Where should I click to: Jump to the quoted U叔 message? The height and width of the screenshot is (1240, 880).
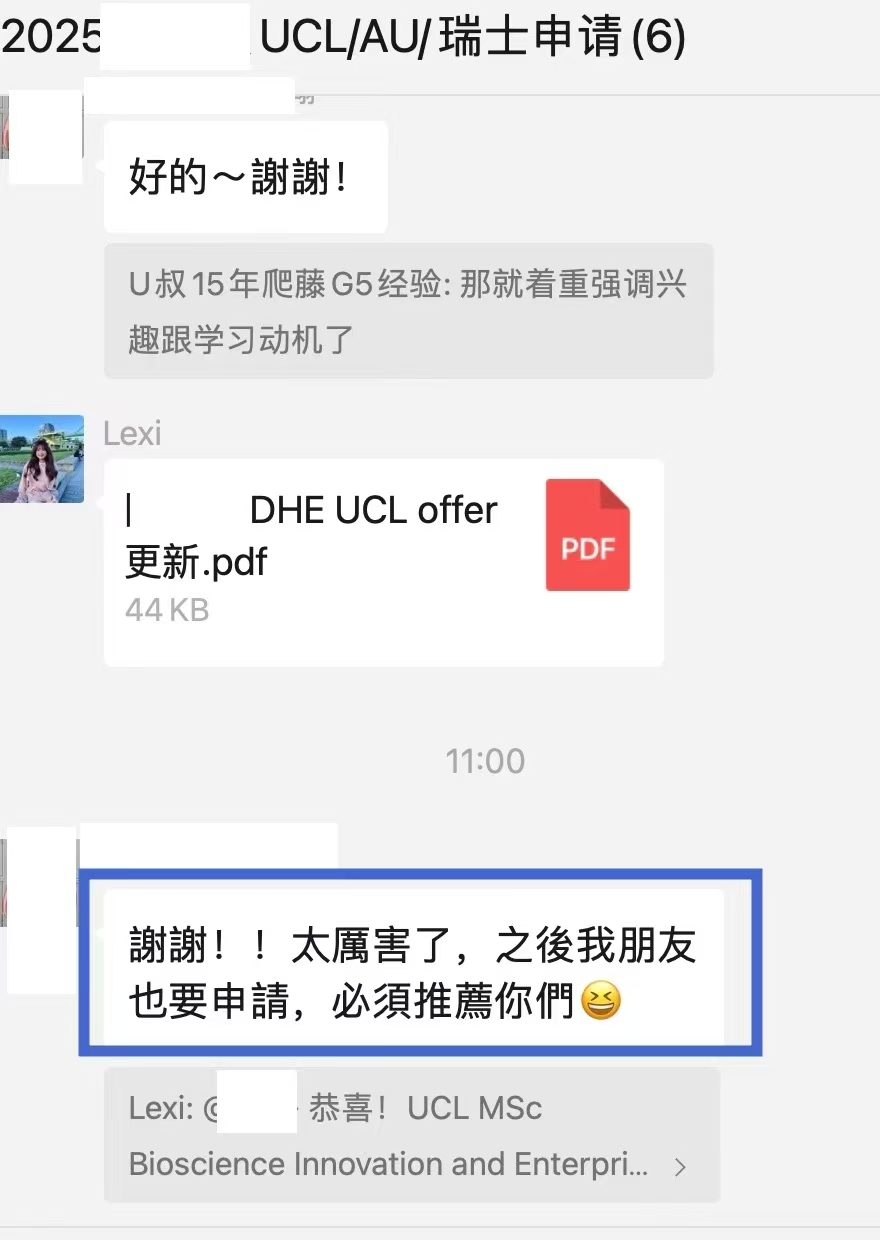(408, 311)
